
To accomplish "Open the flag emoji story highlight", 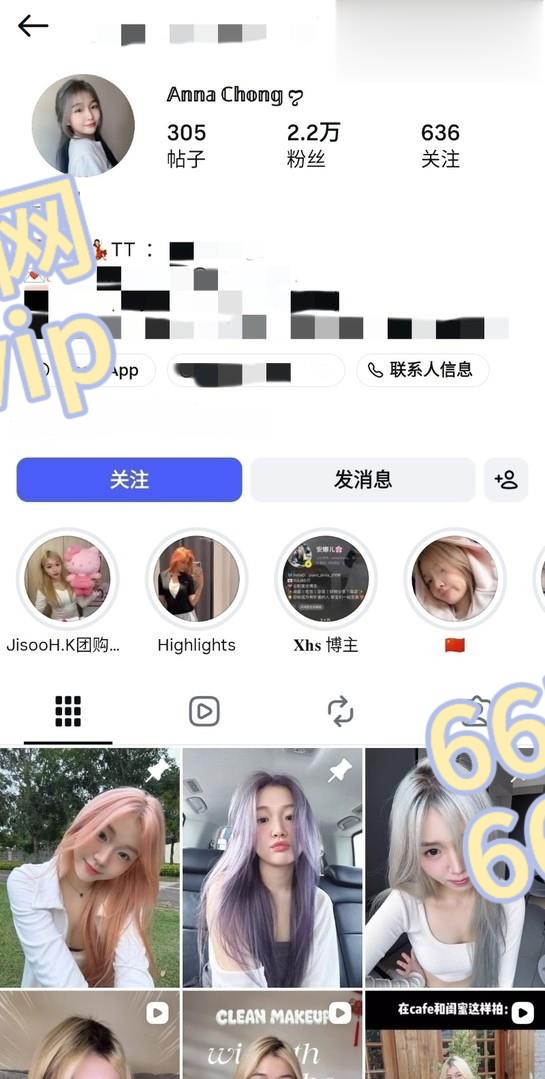I will (455, 579).
